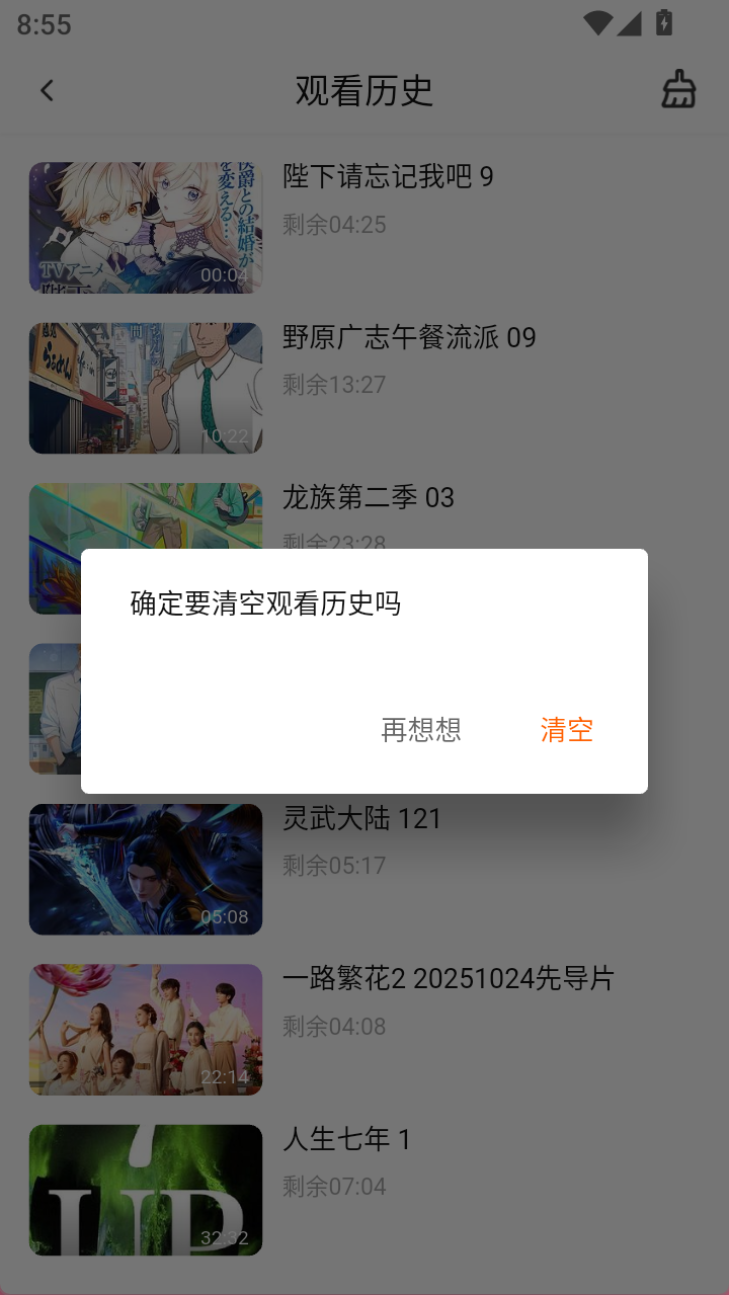Screen dimensions: 729x1295
Task: Cancel the dialog with 再想想
Action: click(419, 730)
